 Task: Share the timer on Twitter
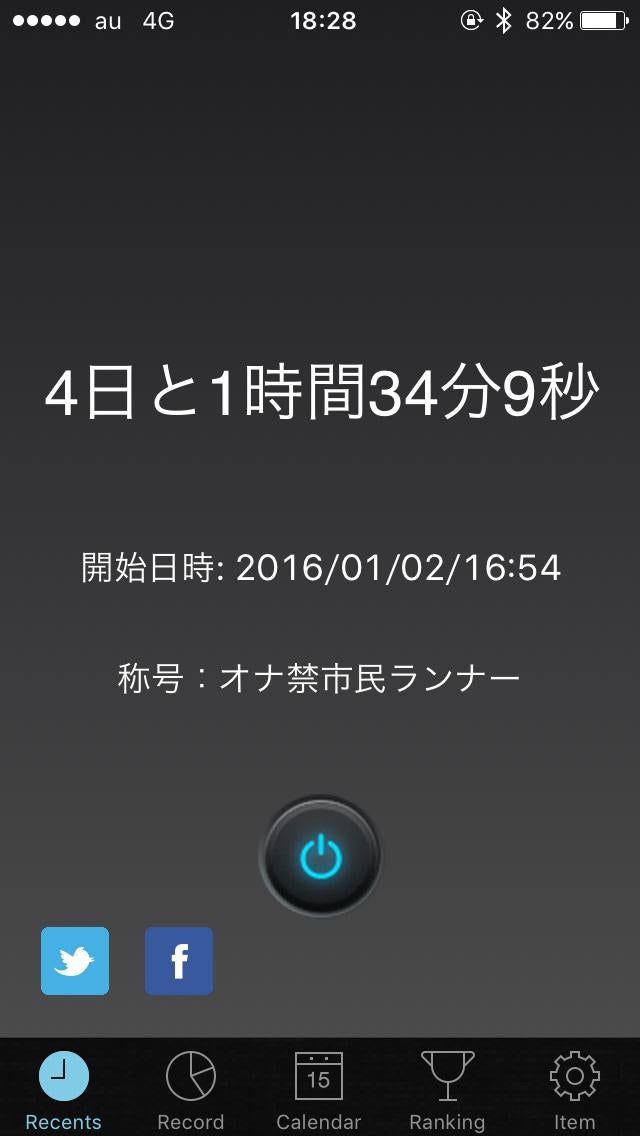pyautogui.click(x=75, y=961)
